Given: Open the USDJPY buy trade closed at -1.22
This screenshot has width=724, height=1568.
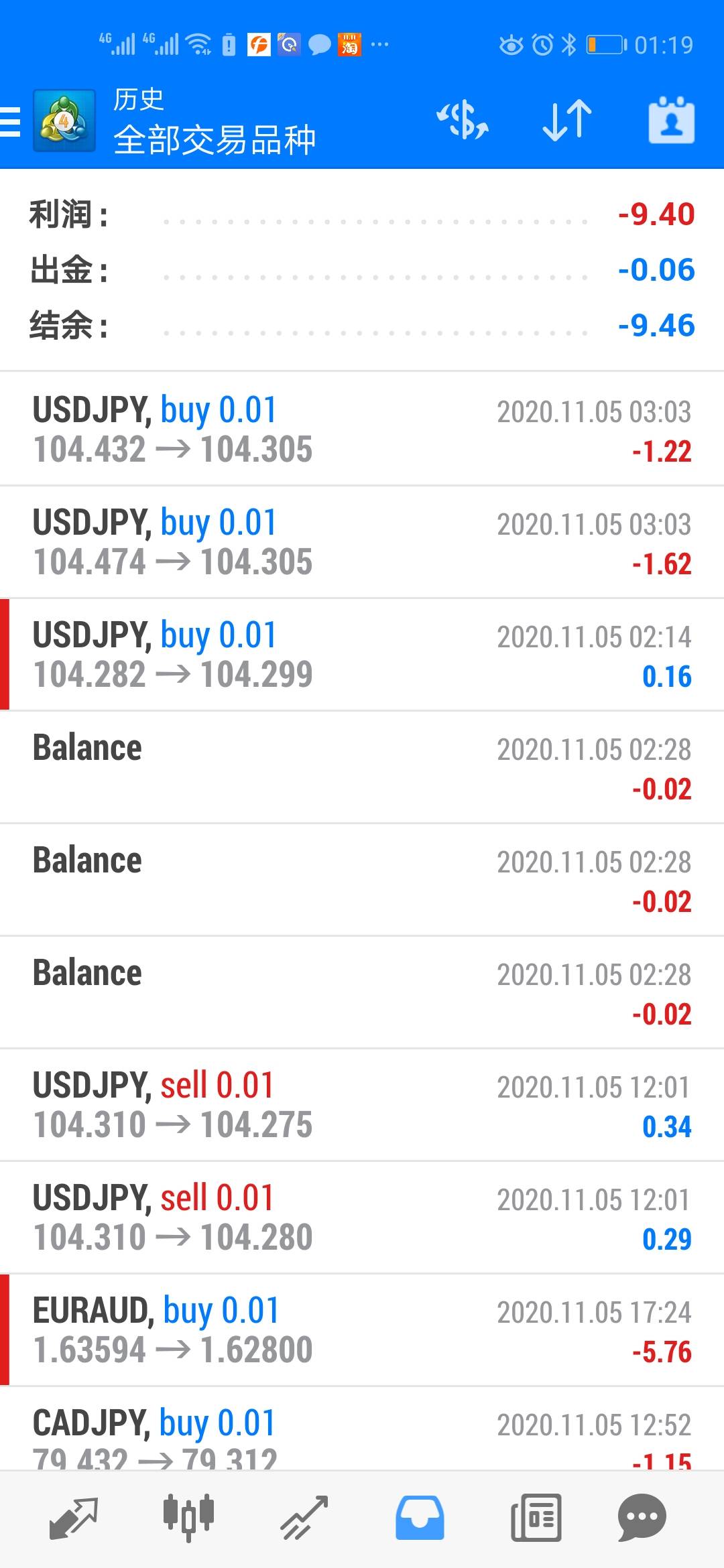Looking at the screenshot, I should (362, 430).
